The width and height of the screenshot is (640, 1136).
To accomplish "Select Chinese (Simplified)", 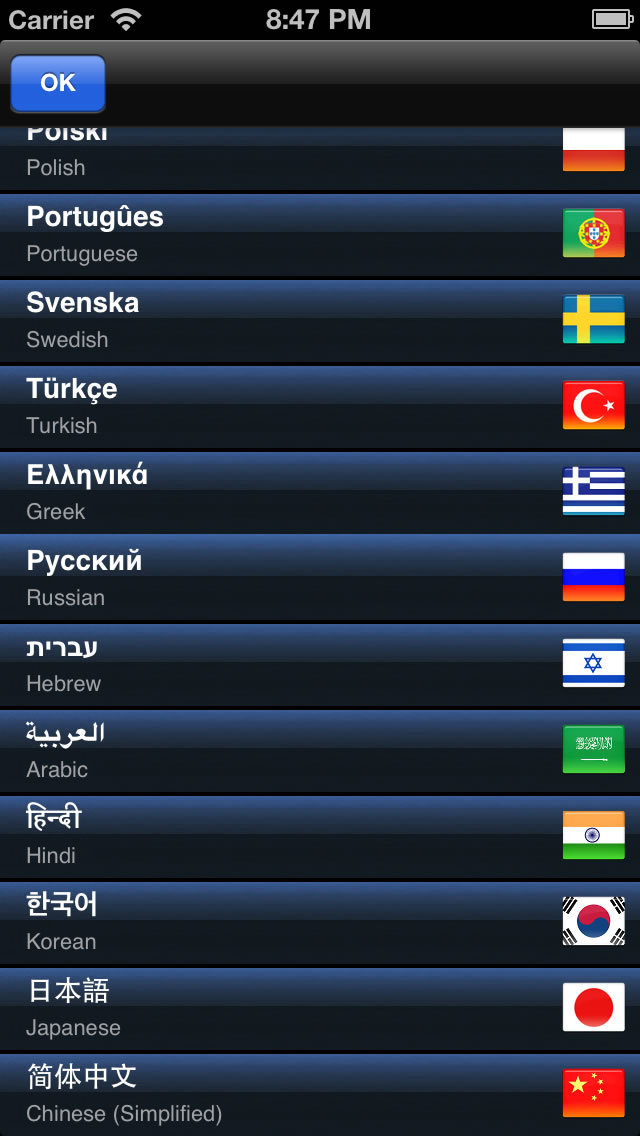I will [x=320, y=1095].
